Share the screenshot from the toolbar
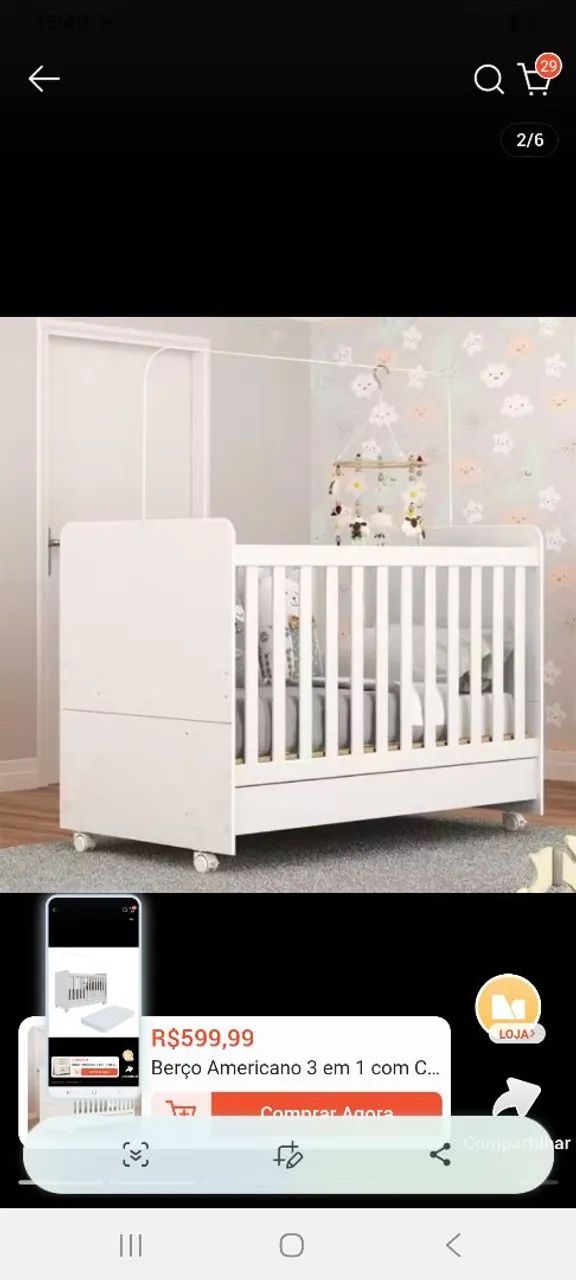Viewport: 576px width, 1280px height. (440, 1156)
